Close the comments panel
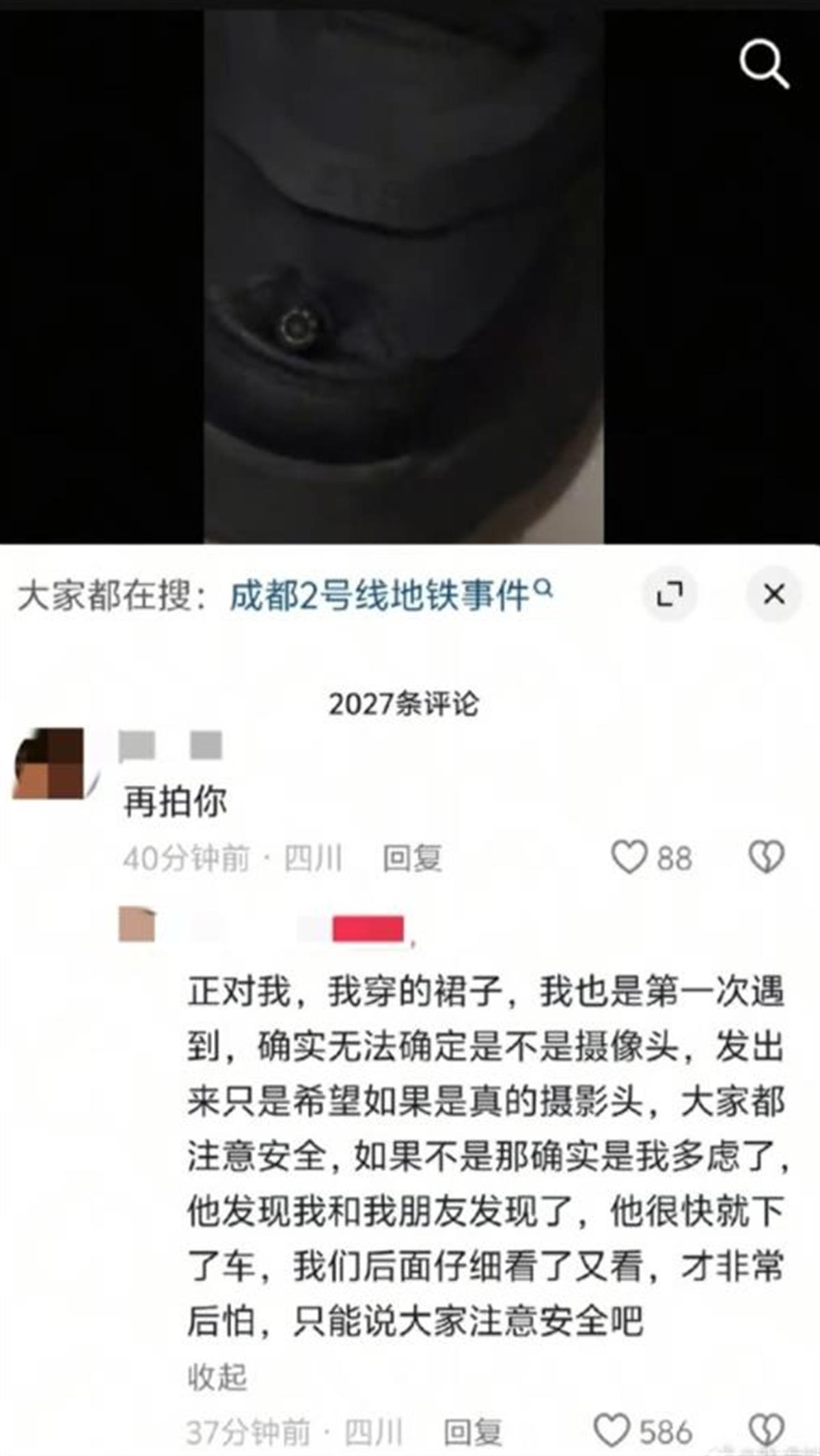Image resolution: width=820 pixels, height=1456 pixels. coord(774,593)
